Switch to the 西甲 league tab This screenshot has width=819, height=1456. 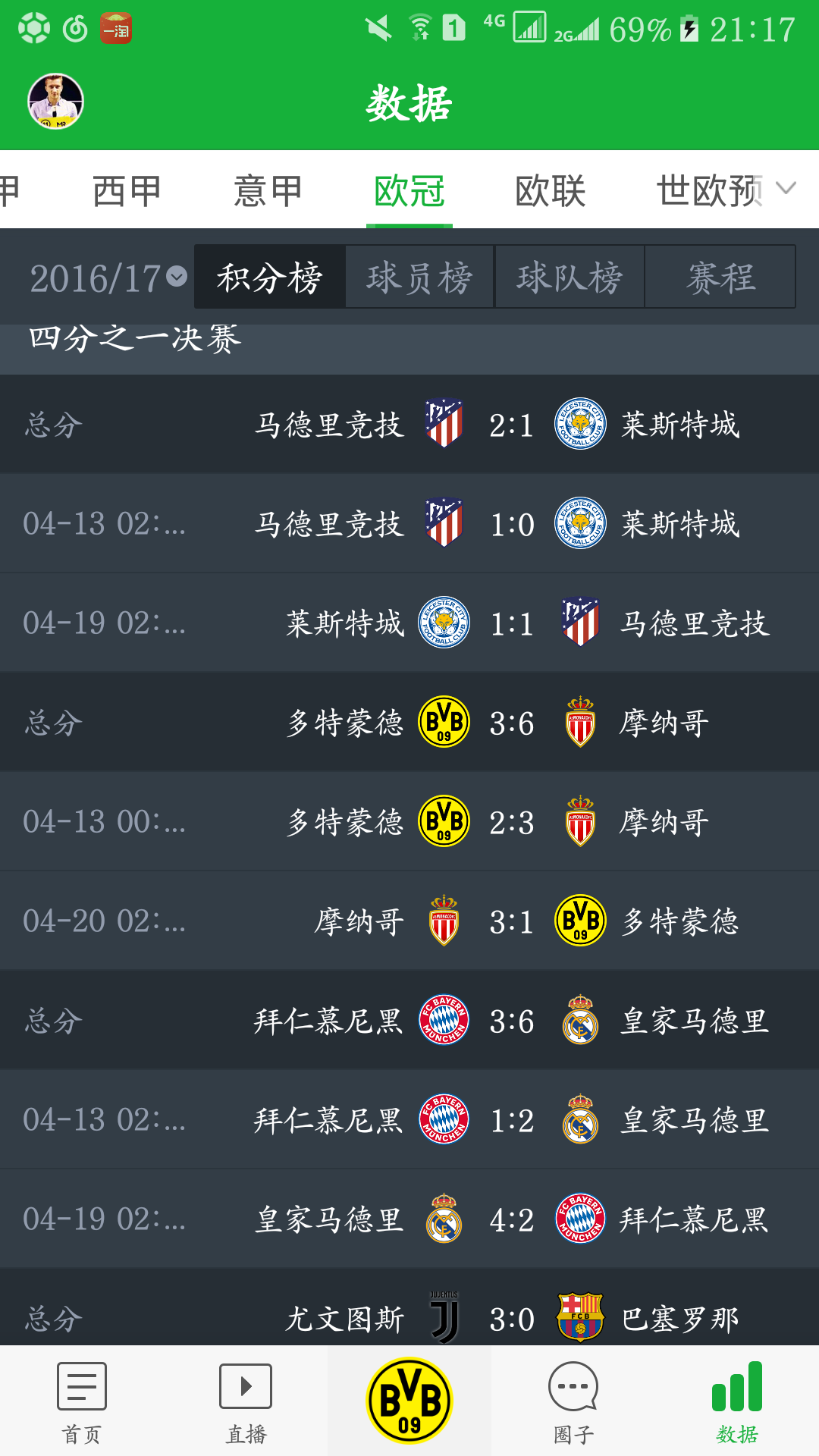click(127, 190)
